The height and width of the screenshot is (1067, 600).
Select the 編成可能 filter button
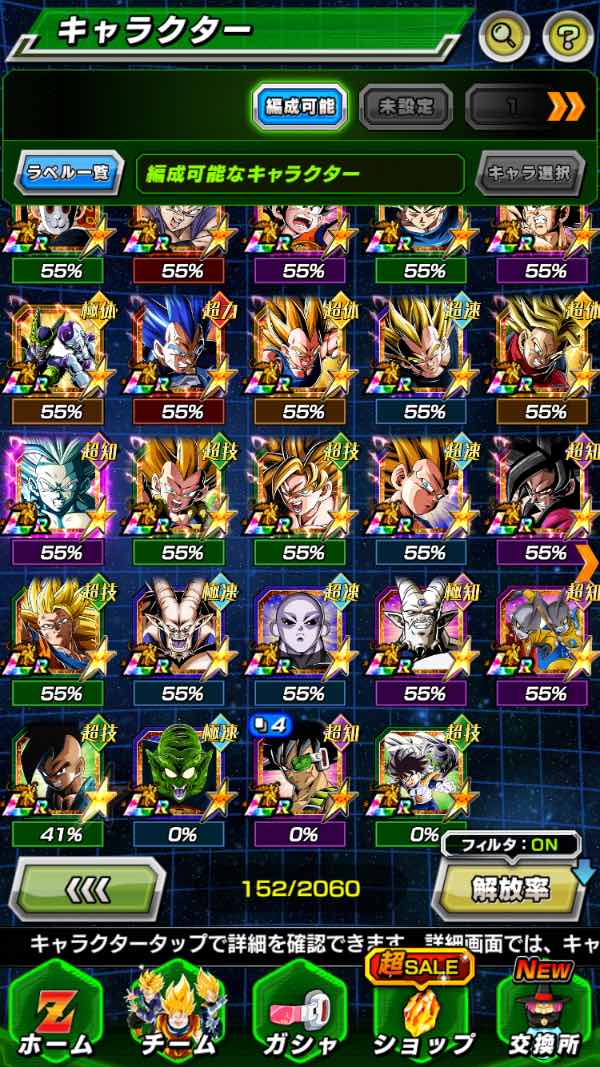click(x=297, y=106)
